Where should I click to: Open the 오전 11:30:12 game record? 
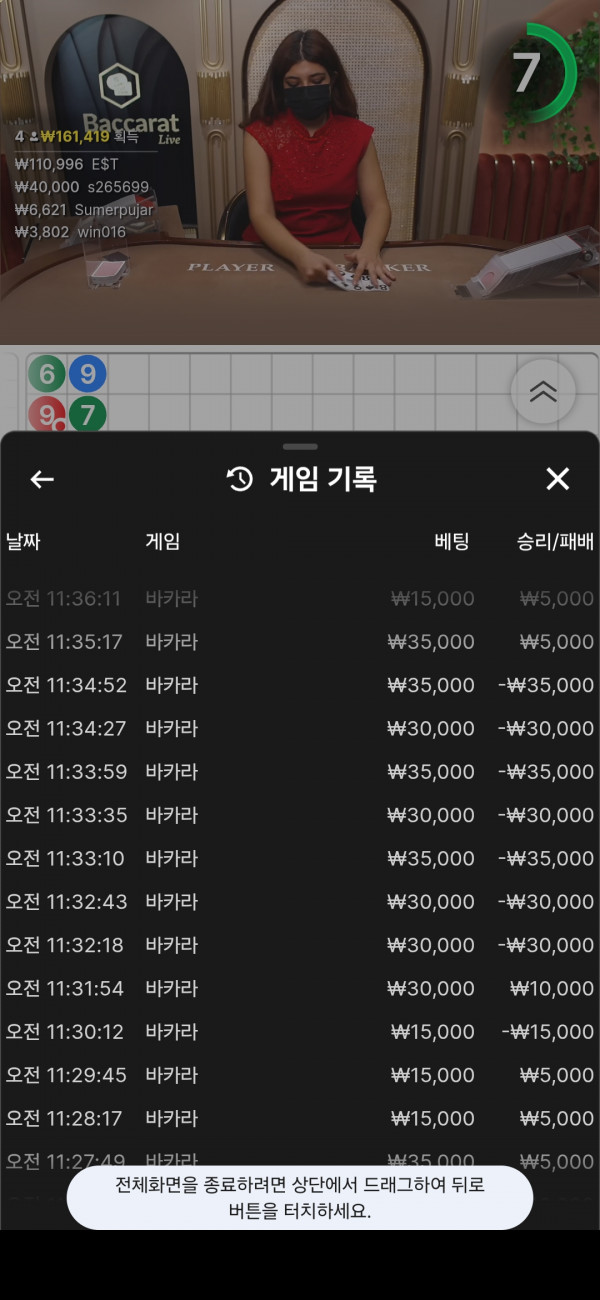[x=300, y=1032]
